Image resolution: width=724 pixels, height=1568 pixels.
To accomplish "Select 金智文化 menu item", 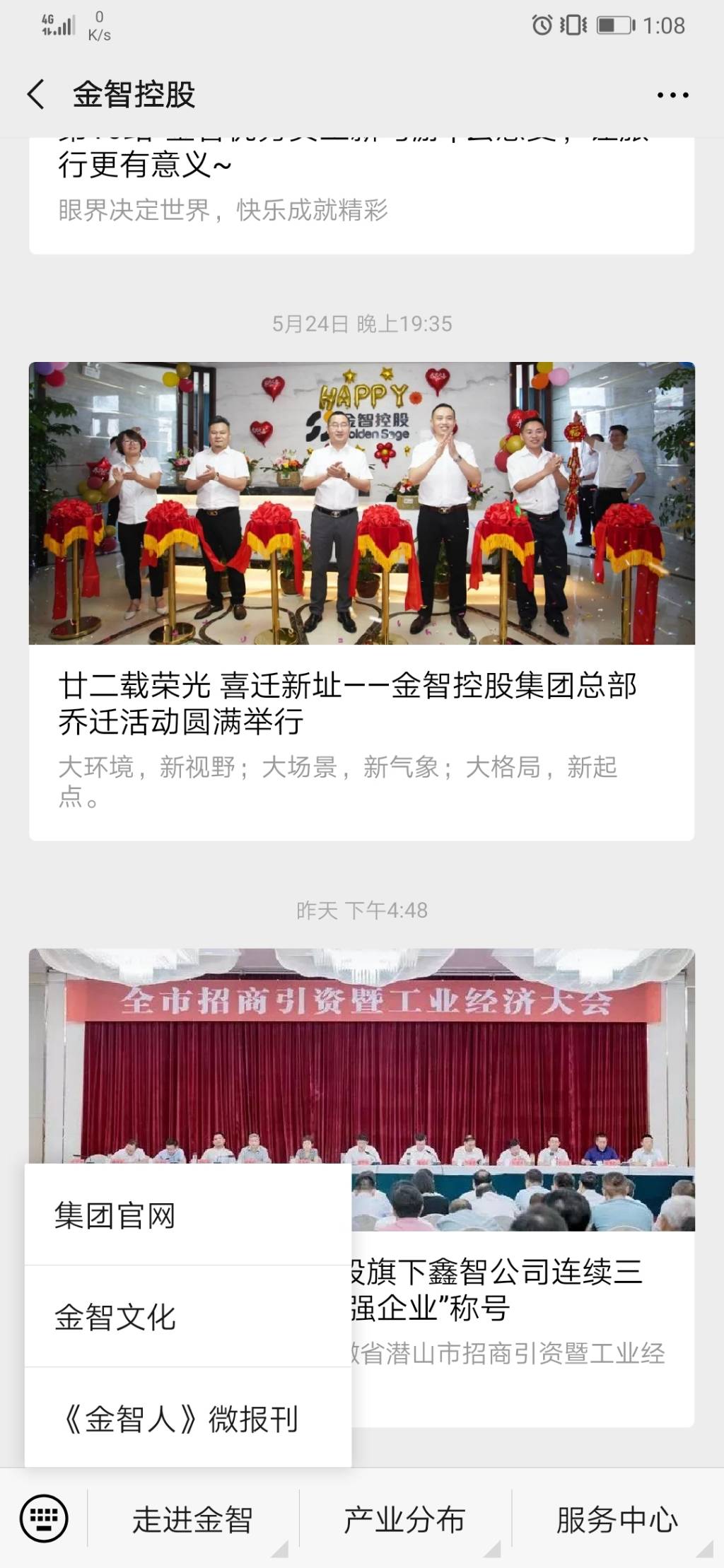I will point(188,1317).
